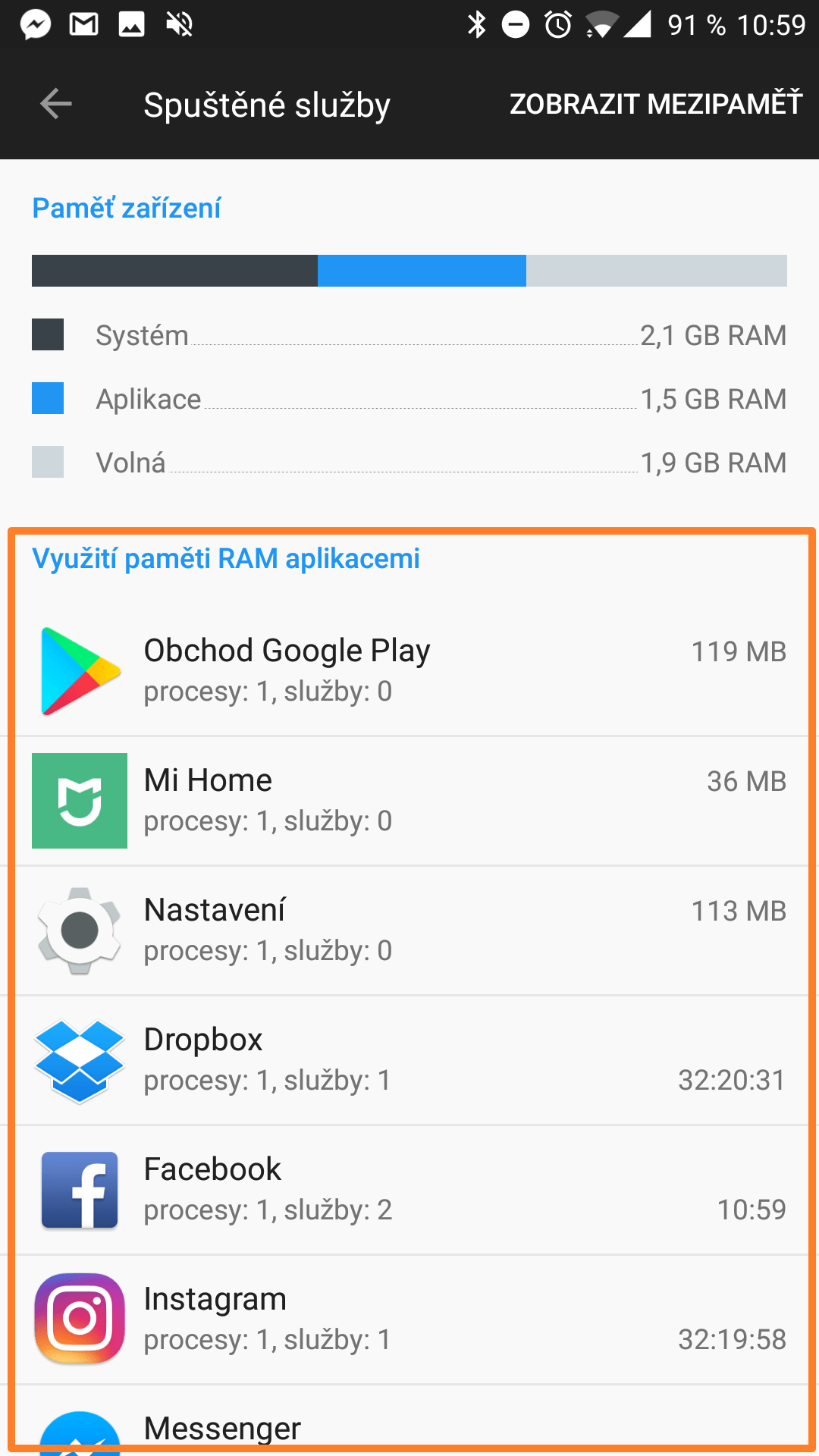This screenshot has width=819, height=1456.
Task: Open the Instagram service row
Action: pyautogui.click(x=409, y=1319)
